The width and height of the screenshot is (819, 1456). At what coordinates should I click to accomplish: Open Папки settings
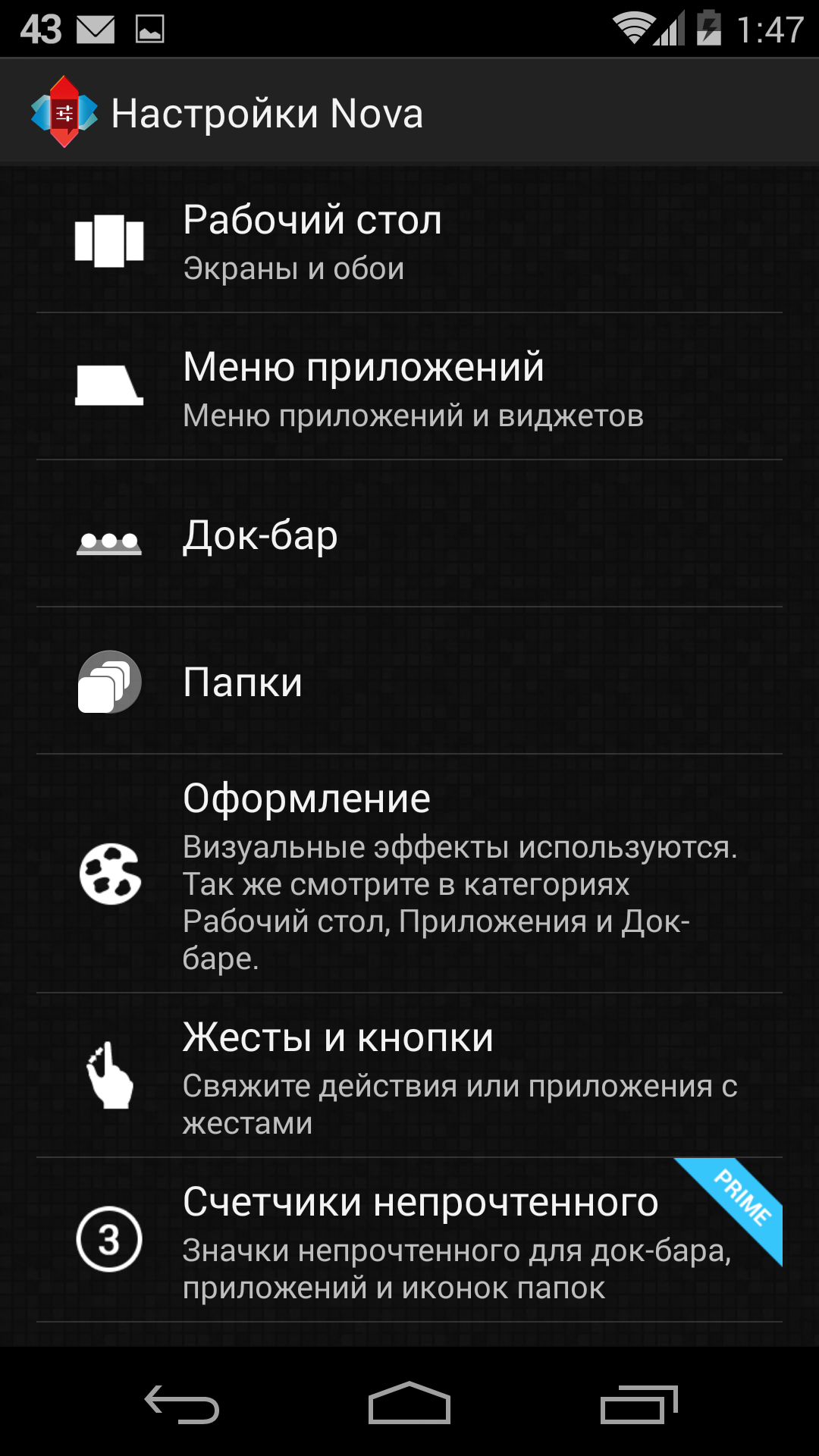409,681
